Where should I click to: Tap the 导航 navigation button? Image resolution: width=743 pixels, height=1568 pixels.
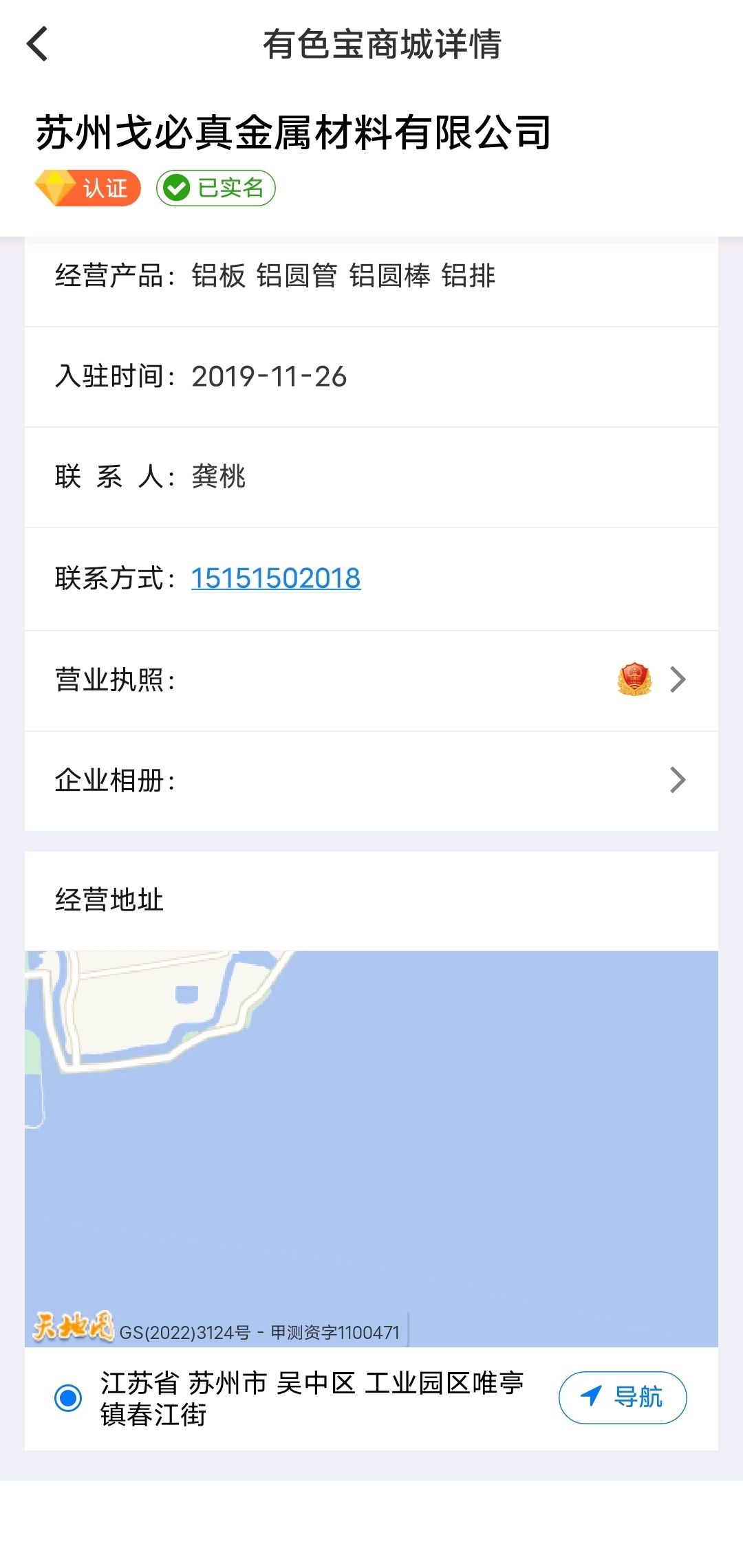(623, 1397)
